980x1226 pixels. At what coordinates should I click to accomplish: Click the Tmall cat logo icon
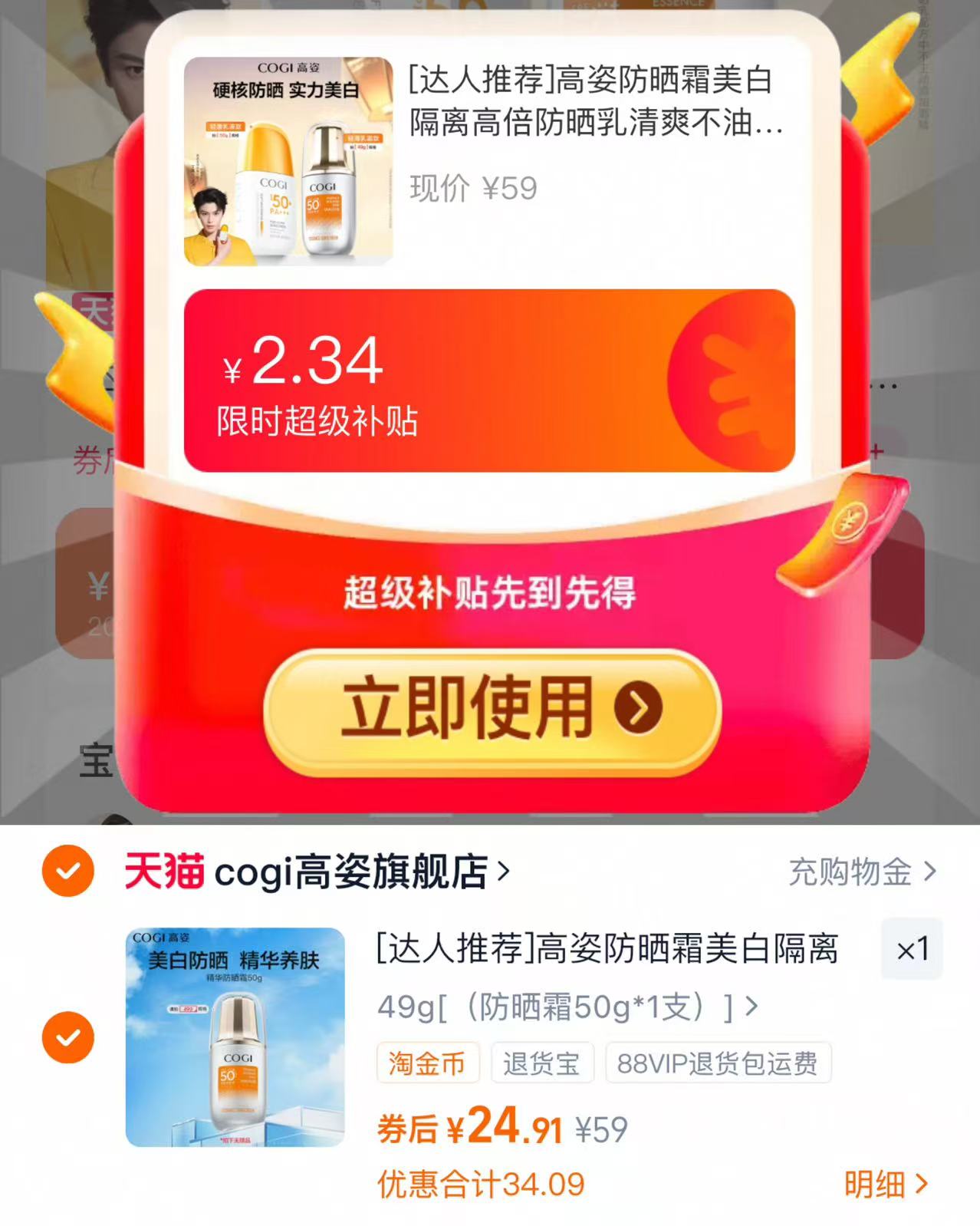click(163, 872)
